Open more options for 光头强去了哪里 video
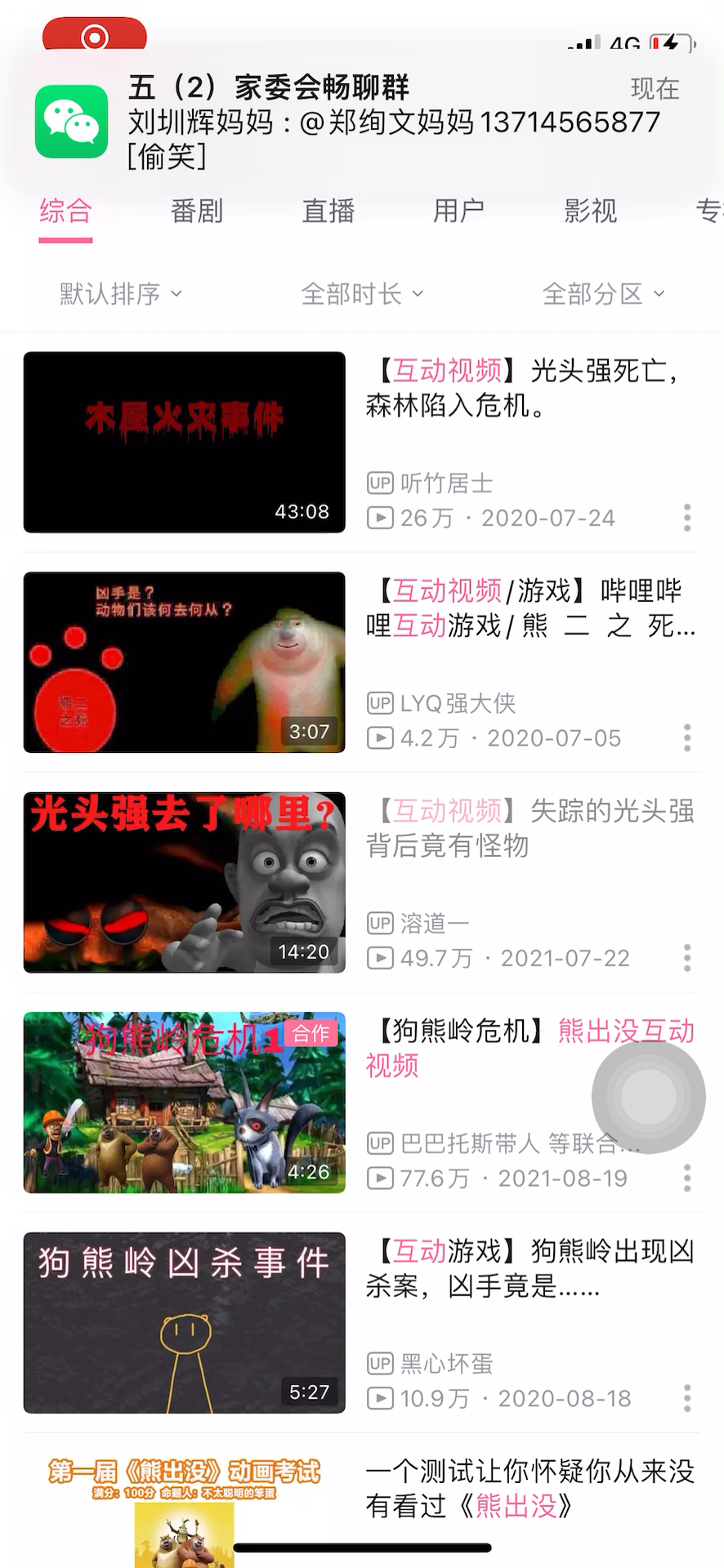Image resolution: width=724 pixels, height=1568 pixels. (x=687, y=957)
